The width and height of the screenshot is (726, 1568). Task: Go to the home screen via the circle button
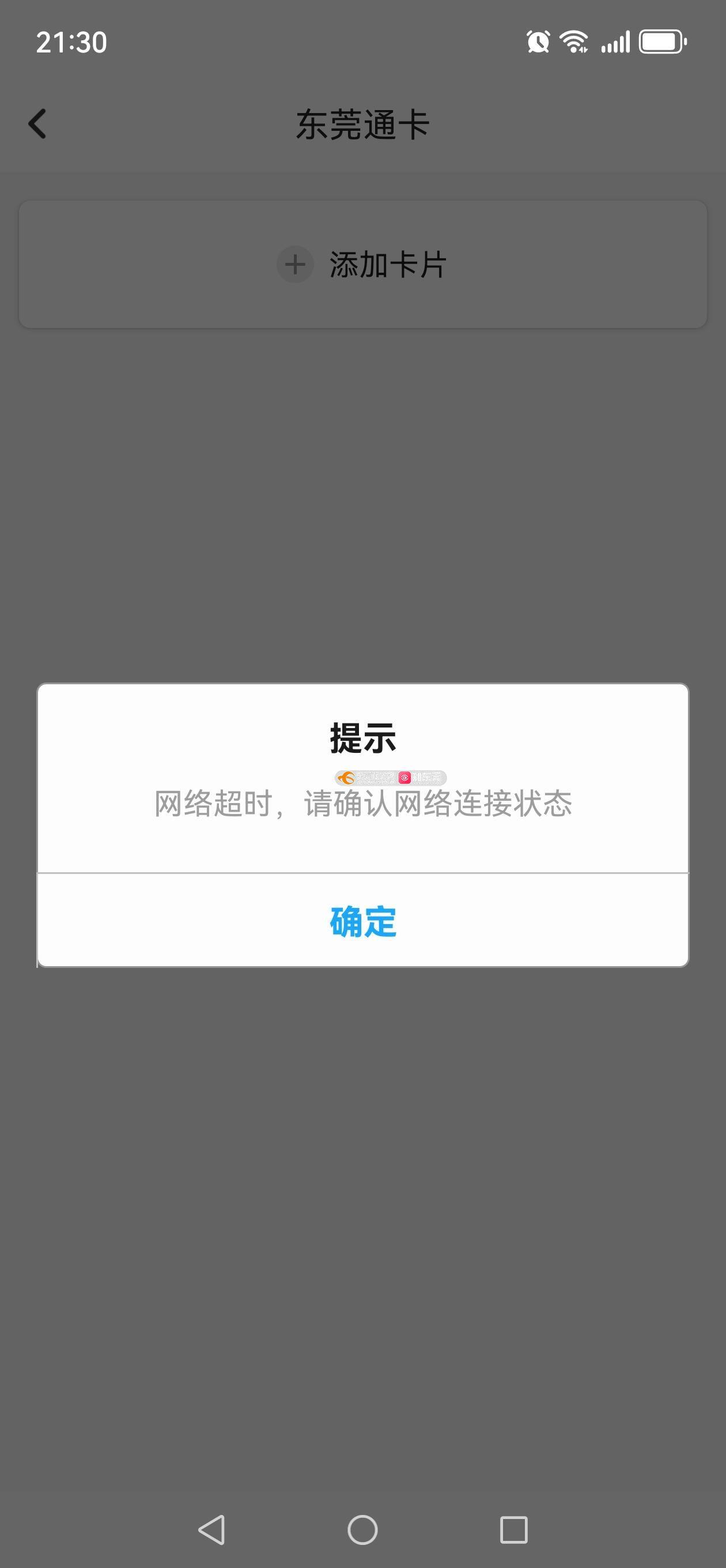coord(362,1529)
